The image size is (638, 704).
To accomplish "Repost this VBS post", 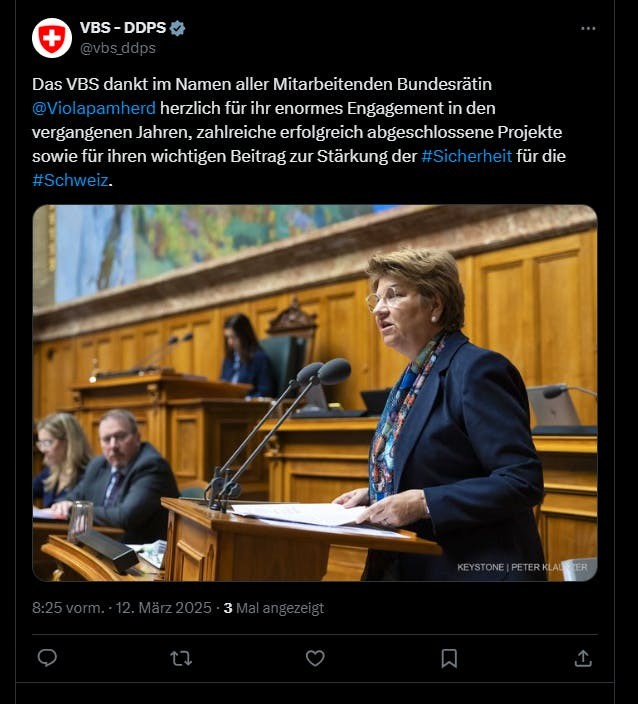I will (181, 658).
